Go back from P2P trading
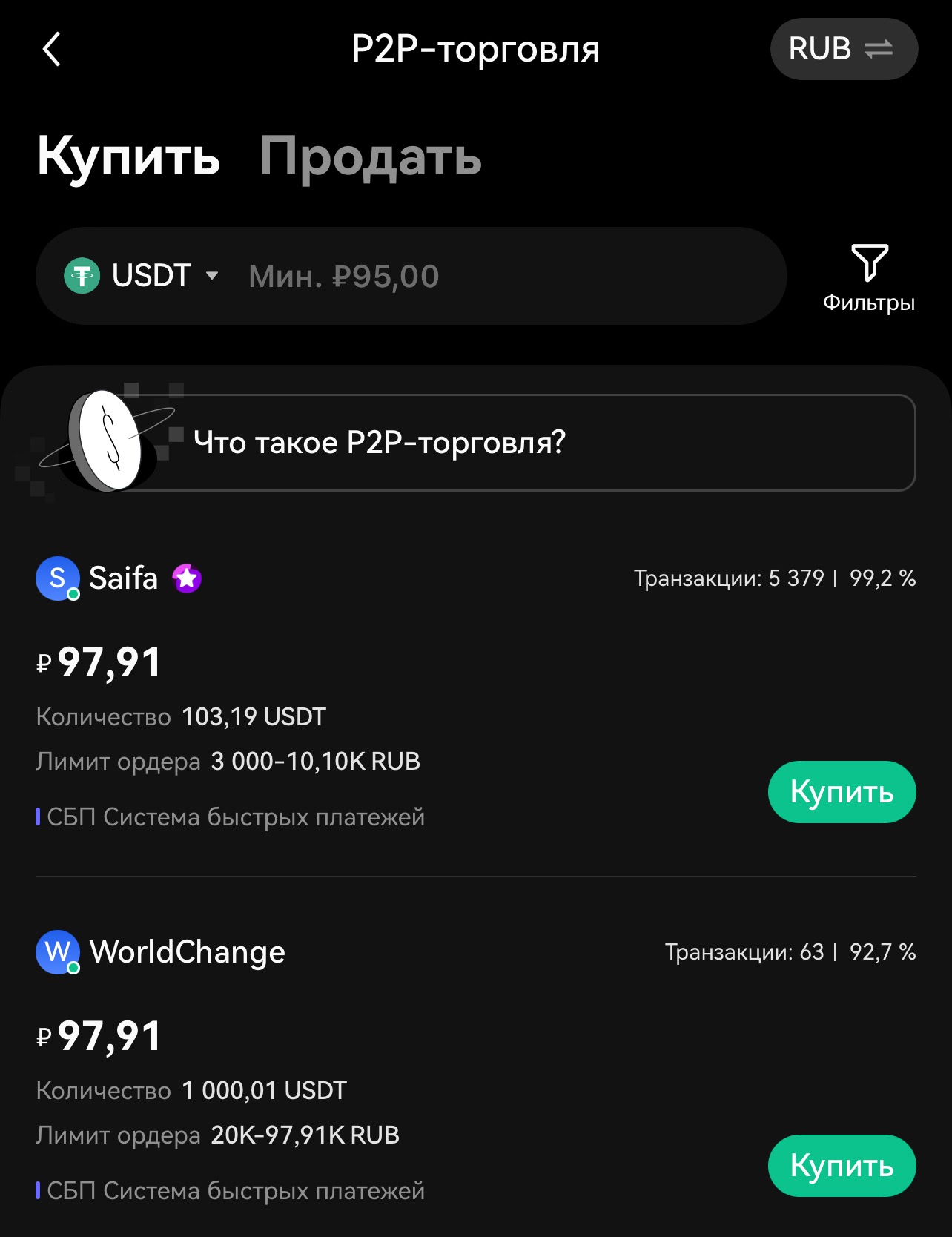This screenshot has height=1237, width=952. [52, 50]
